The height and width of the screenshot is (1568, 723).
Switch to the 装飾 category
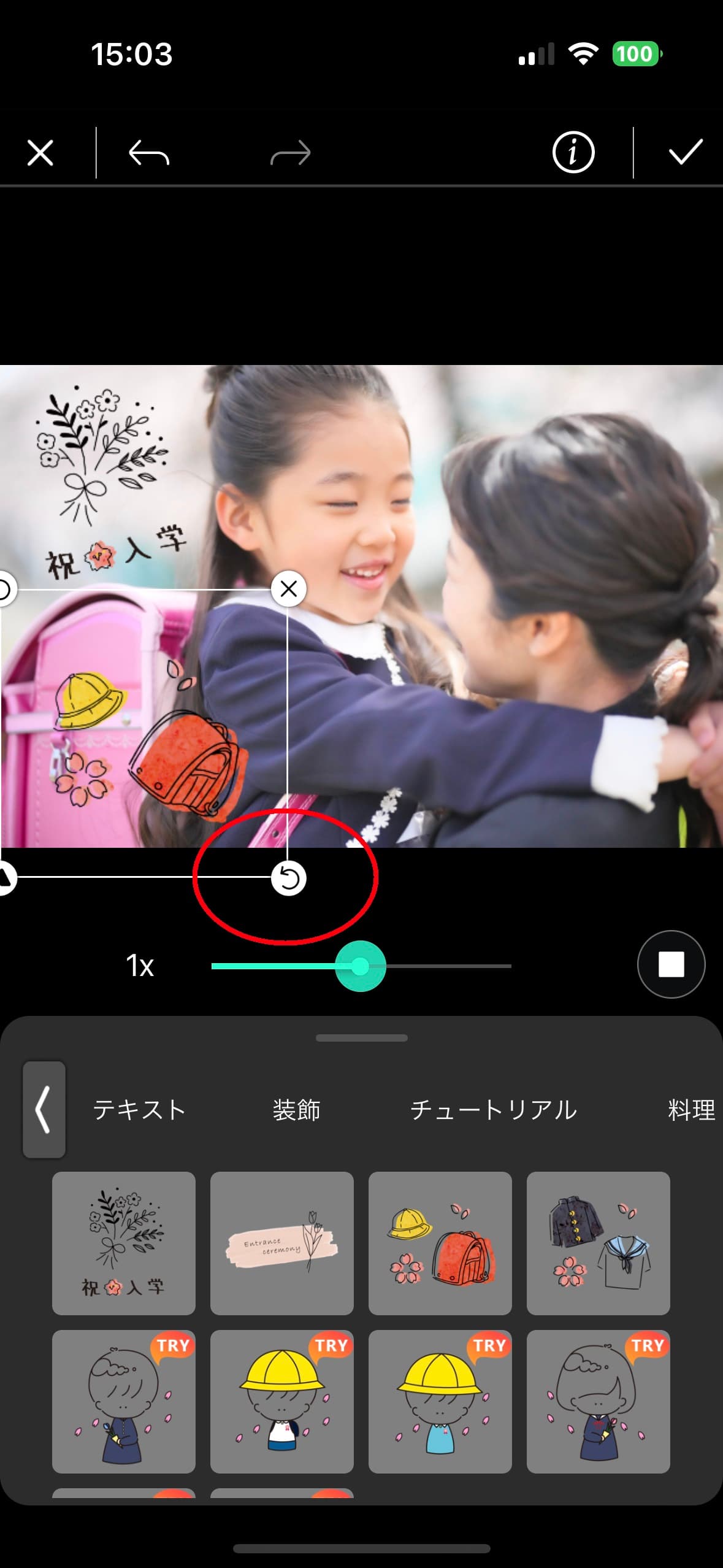(x=297, y=1110)
